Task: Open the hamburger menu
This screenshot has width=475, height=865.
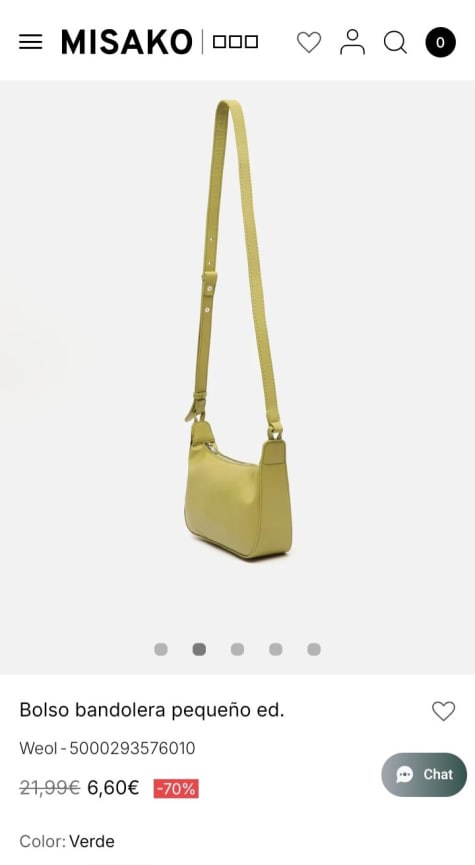Action: coord(30,42)
